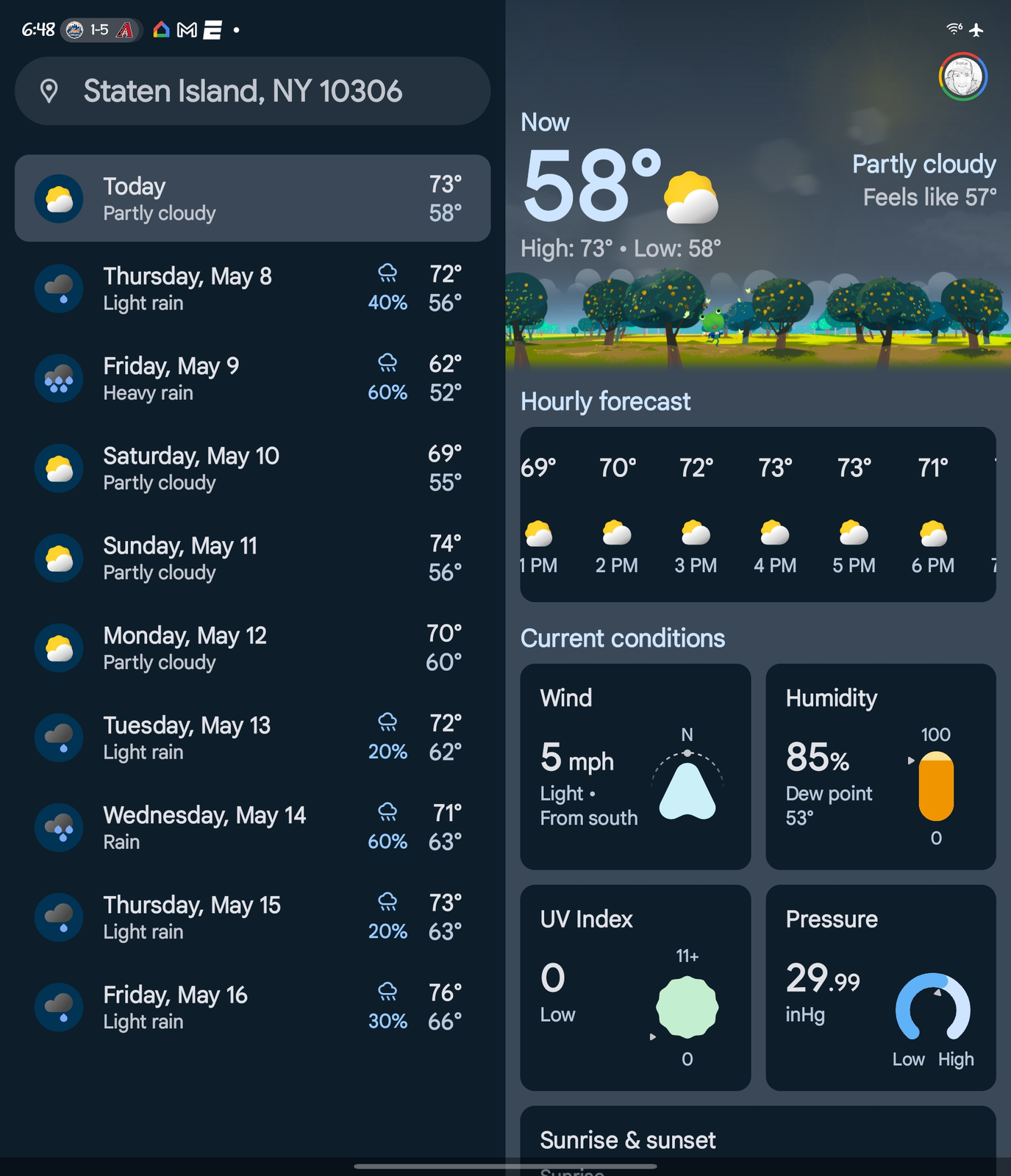This screenshot has height=1176, width=1011.
Task: View Saturday, May 10 forecast
Action: pos(252,468)
